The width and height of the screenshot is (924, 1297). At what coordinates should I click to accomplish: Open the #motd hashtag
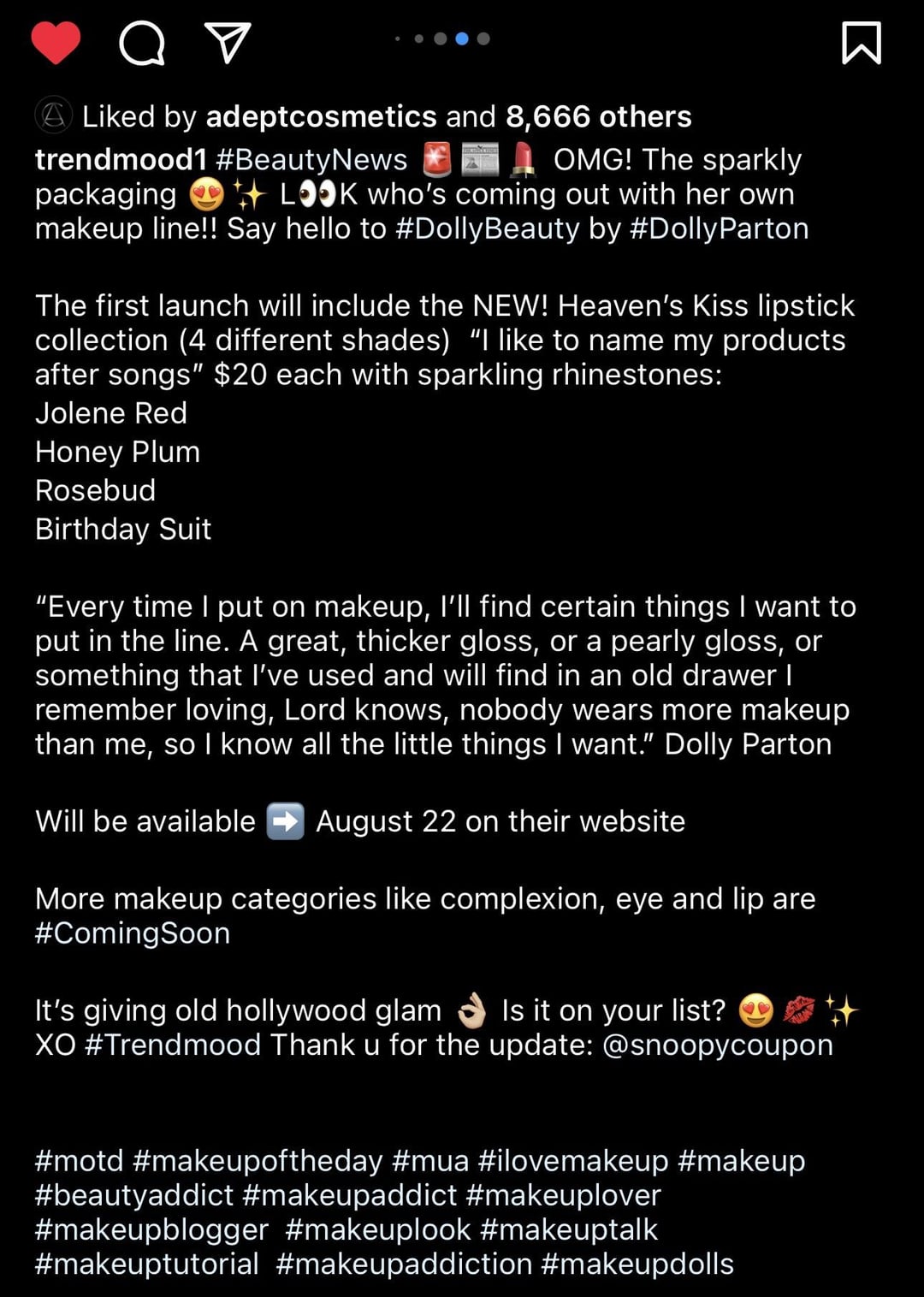click(x=80, y=1161)
